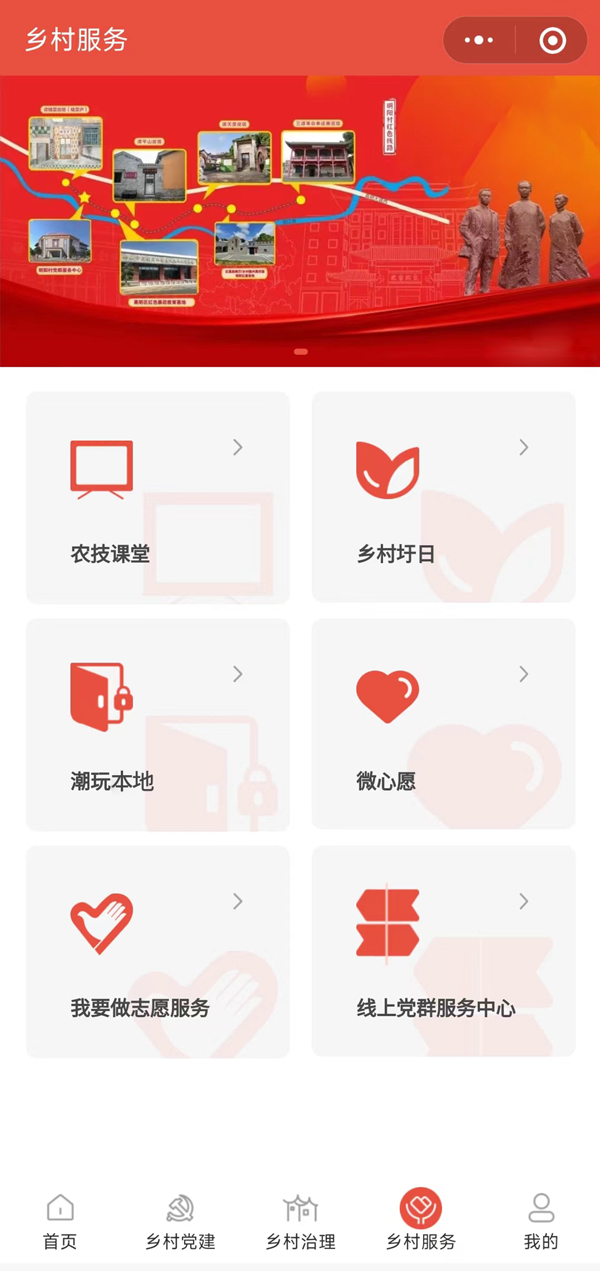Open the 线上党群服务中心 card

click(443, 952)
